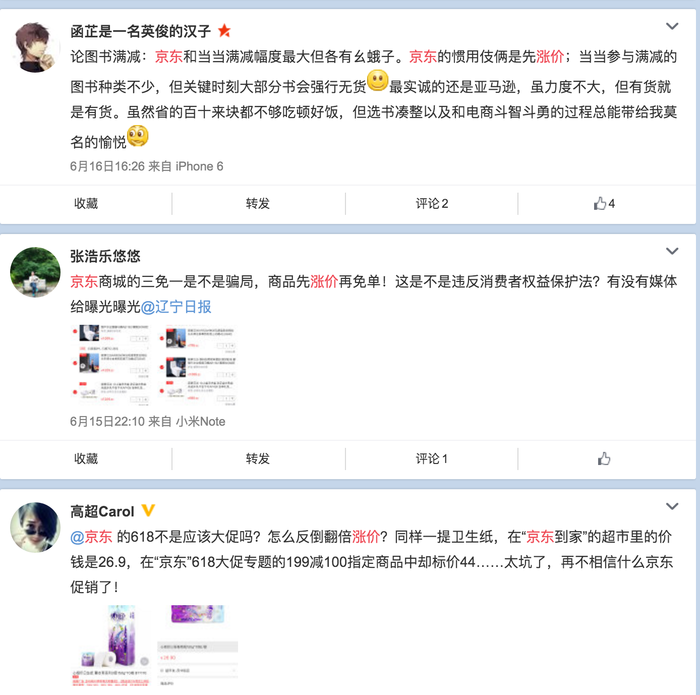
Task: Open 函芷是一名英俊的汉子's profile
Action: click(x=140, y=31)
